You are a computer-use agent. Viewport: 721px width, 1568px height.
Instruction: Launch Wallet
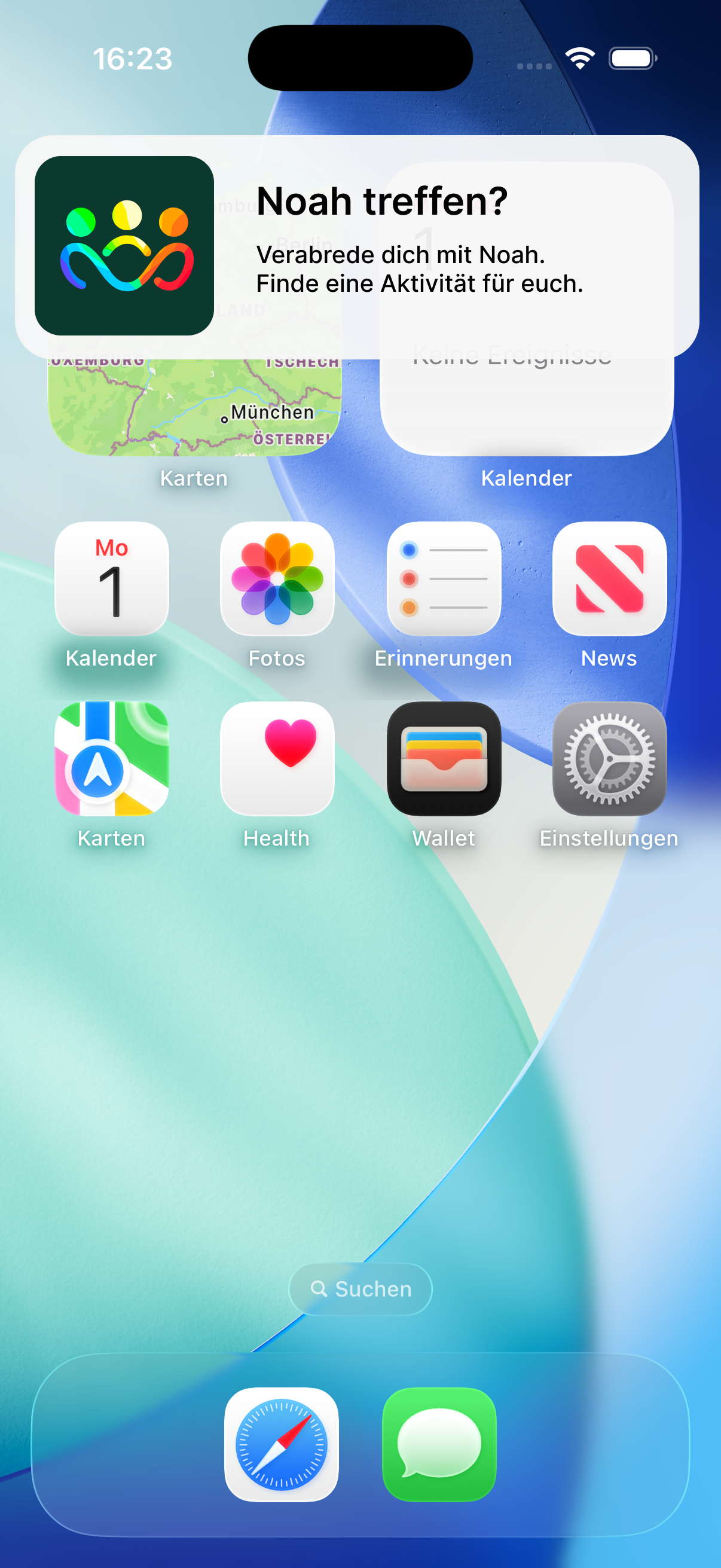click(x=444, y=759)
